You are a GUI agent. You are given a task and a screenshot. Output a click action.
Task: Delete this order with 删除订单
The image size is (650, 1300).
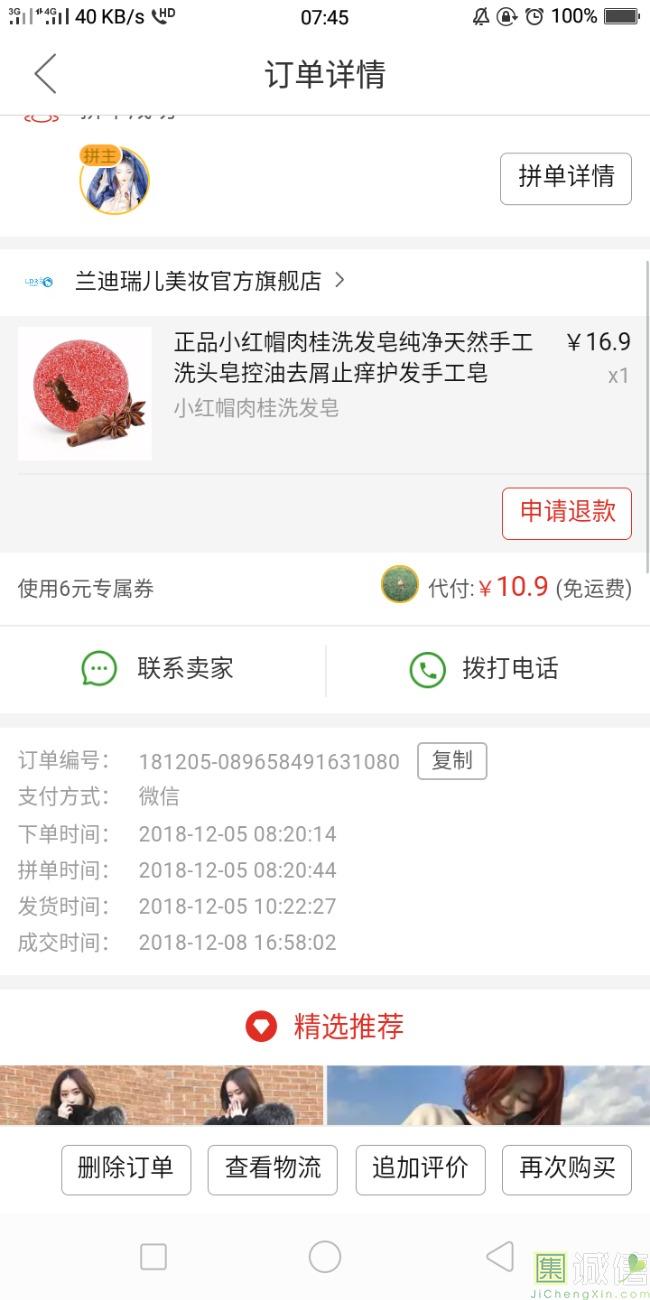[125, 1169]
